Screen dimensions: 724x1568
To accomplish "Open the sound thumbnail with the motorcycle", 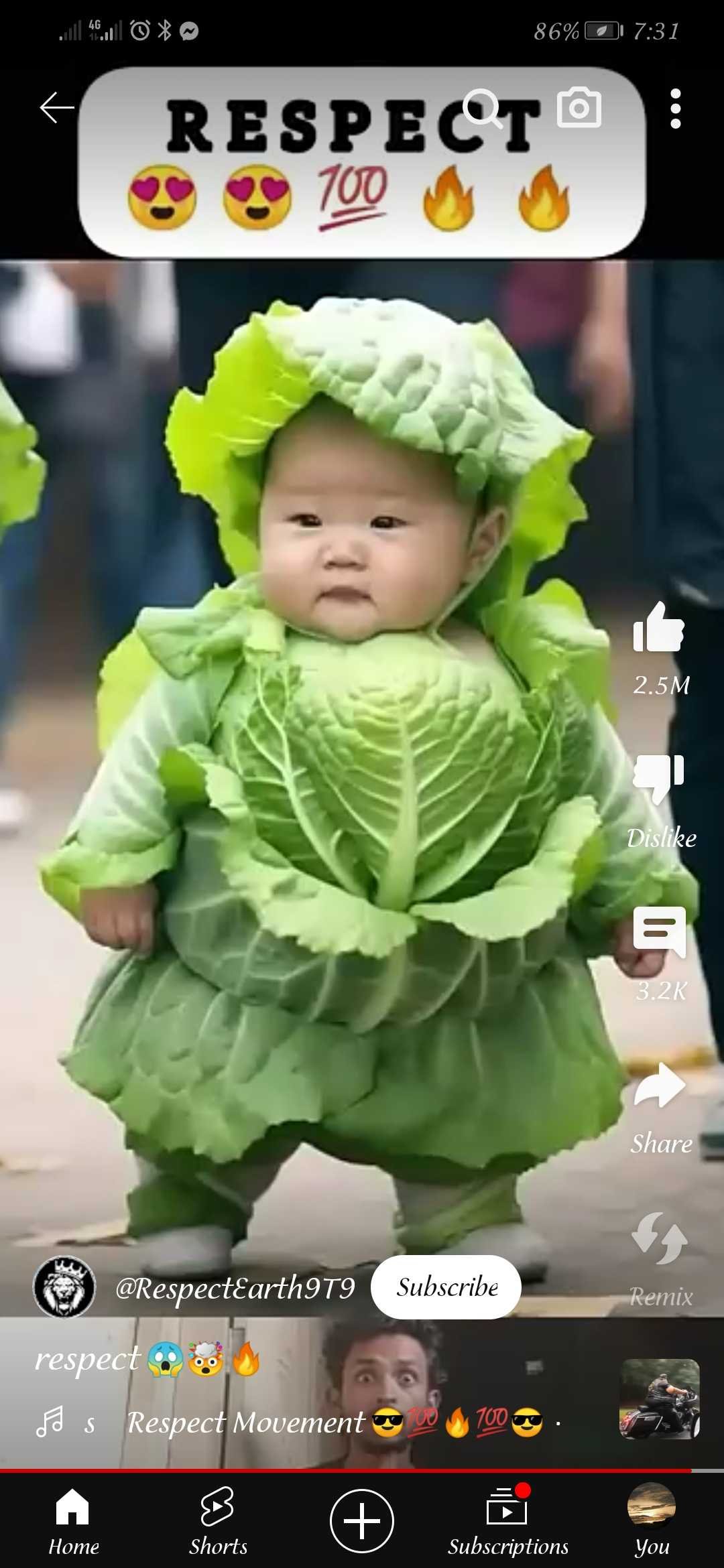I will (659, 1399).
